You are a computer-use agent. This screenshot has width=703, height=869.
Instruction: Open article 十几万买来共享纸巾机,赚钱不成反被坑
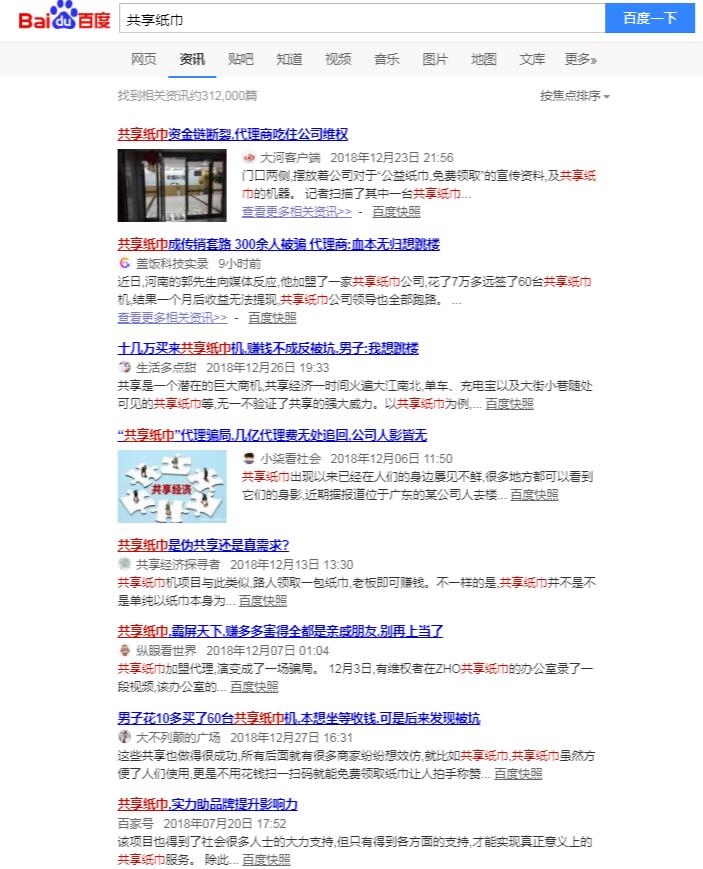(267, 349)
